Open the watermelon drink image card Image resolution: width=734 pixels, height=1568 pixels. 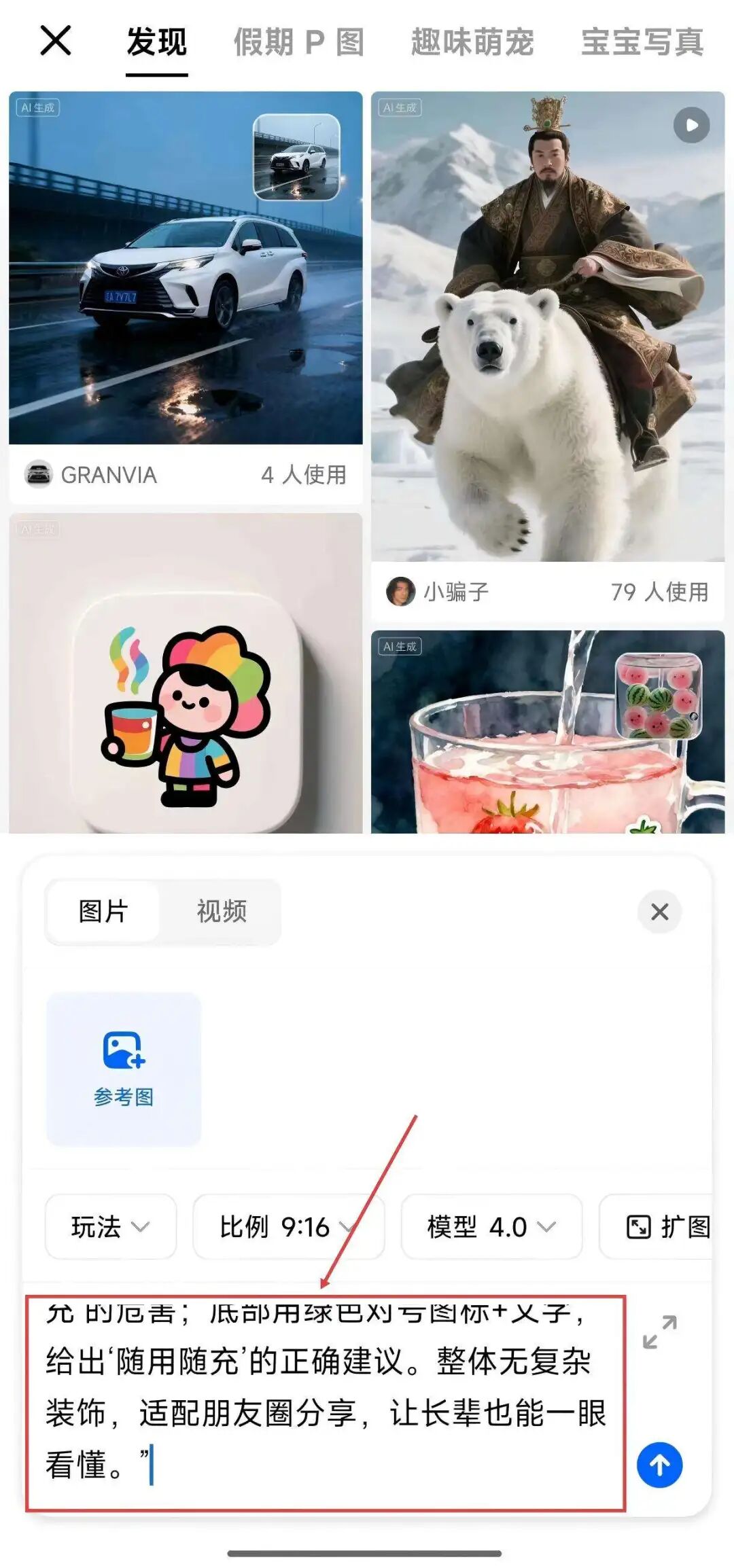coord(547,734)
